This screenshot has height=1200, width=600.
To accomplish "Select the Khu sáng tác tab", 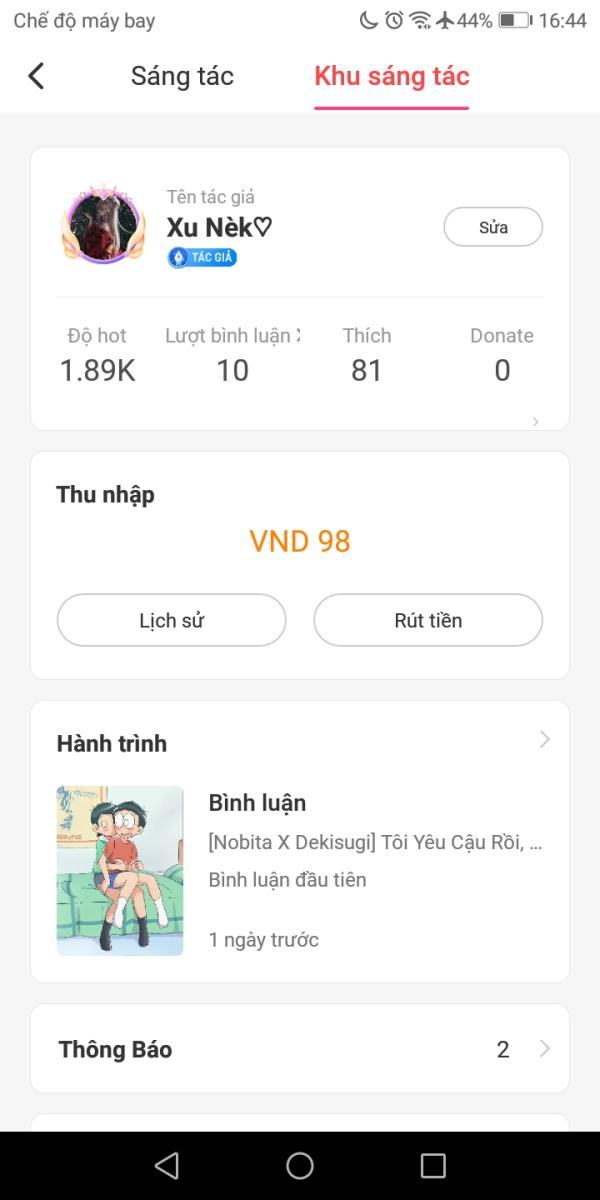I will coord(392,76).
